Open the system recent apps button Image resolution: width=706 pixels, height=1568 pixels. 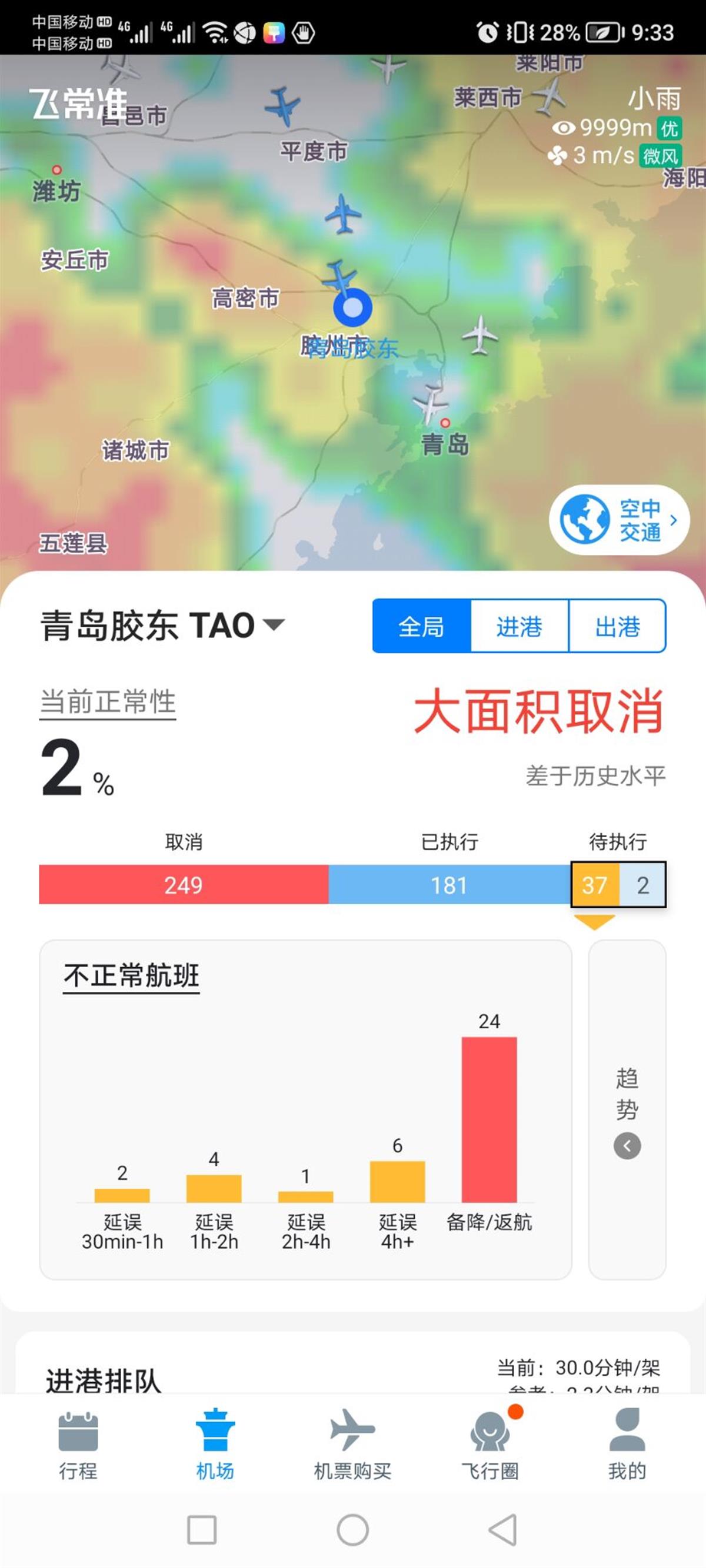[202, 1529]
